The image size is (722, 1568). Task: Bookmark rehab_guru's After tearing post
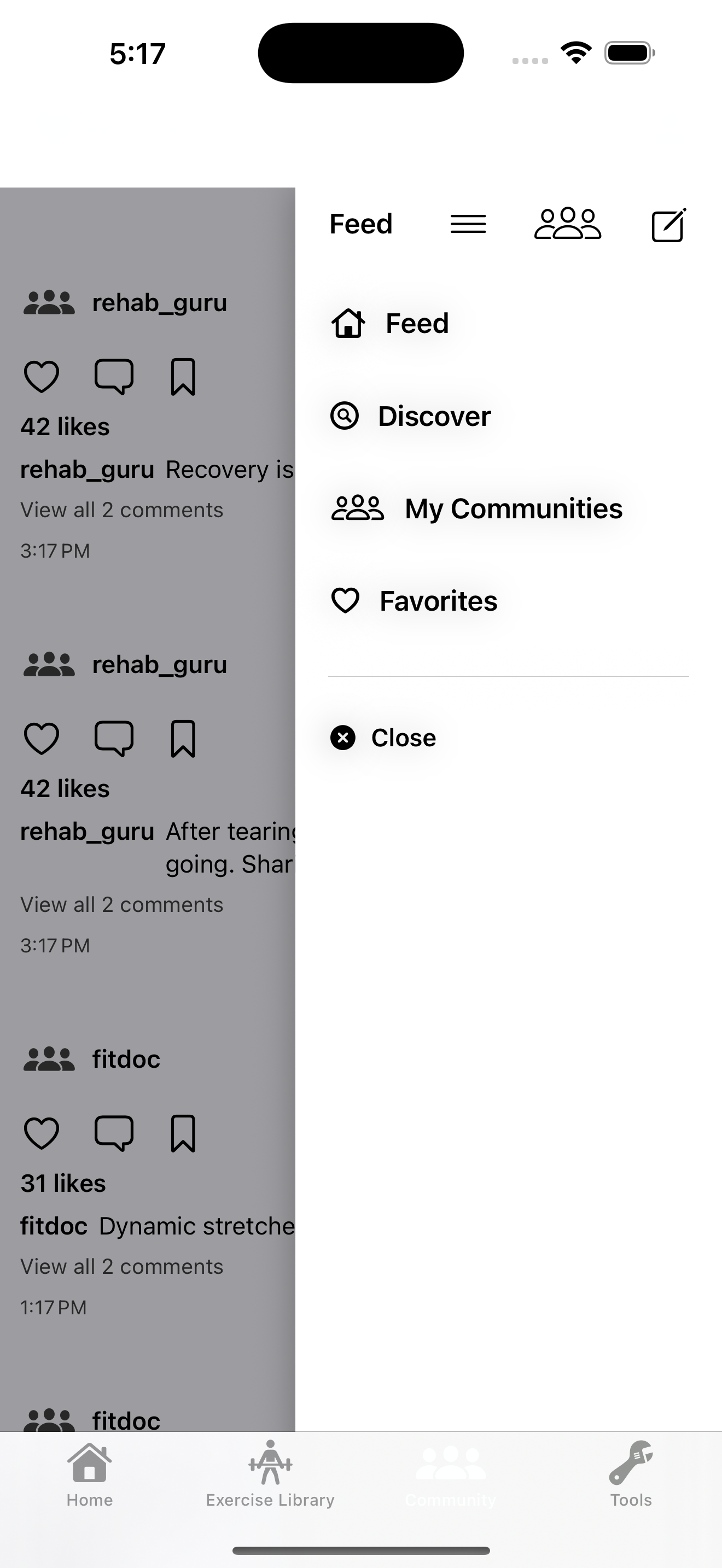point(183,738)
